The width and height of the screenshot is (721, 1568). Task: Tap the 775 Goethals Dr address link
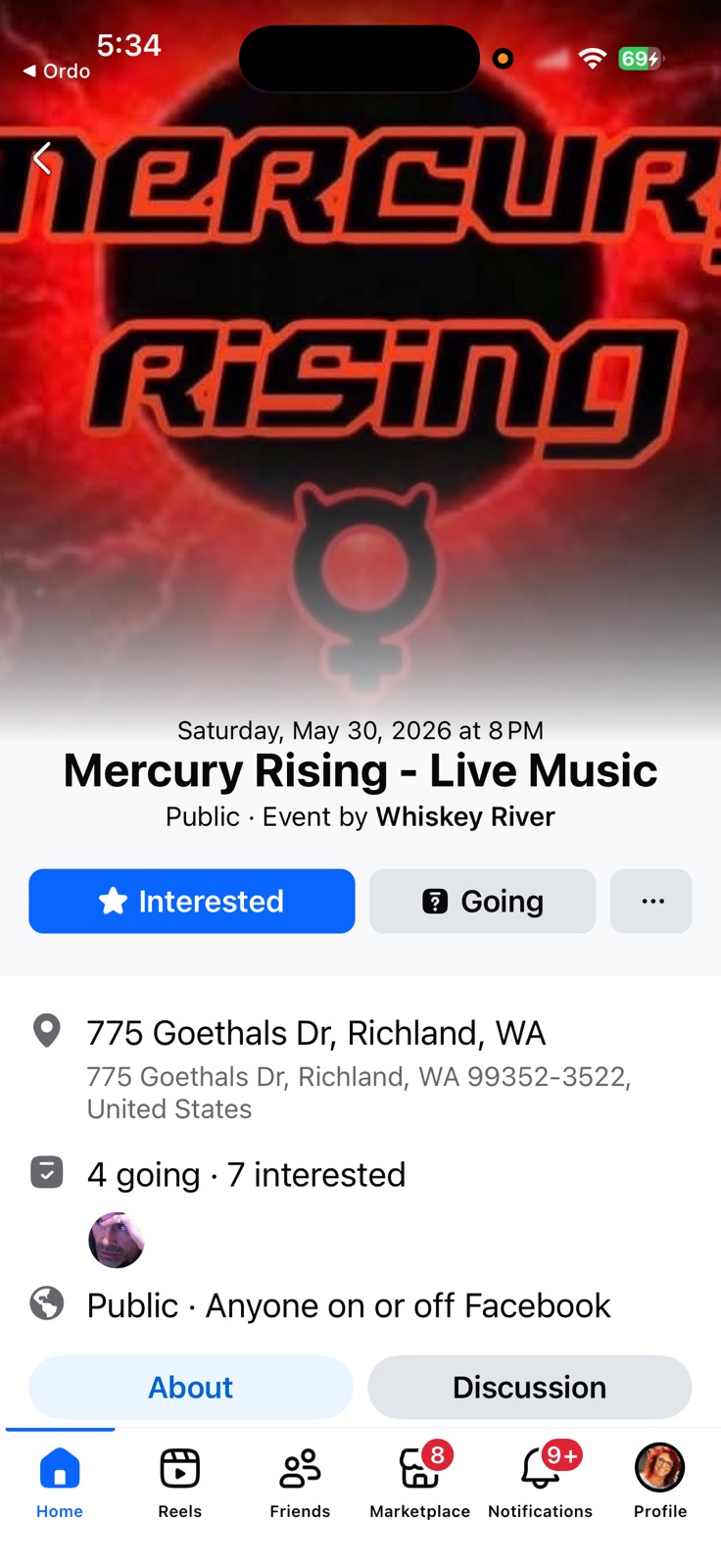(x=315, y=1032)
